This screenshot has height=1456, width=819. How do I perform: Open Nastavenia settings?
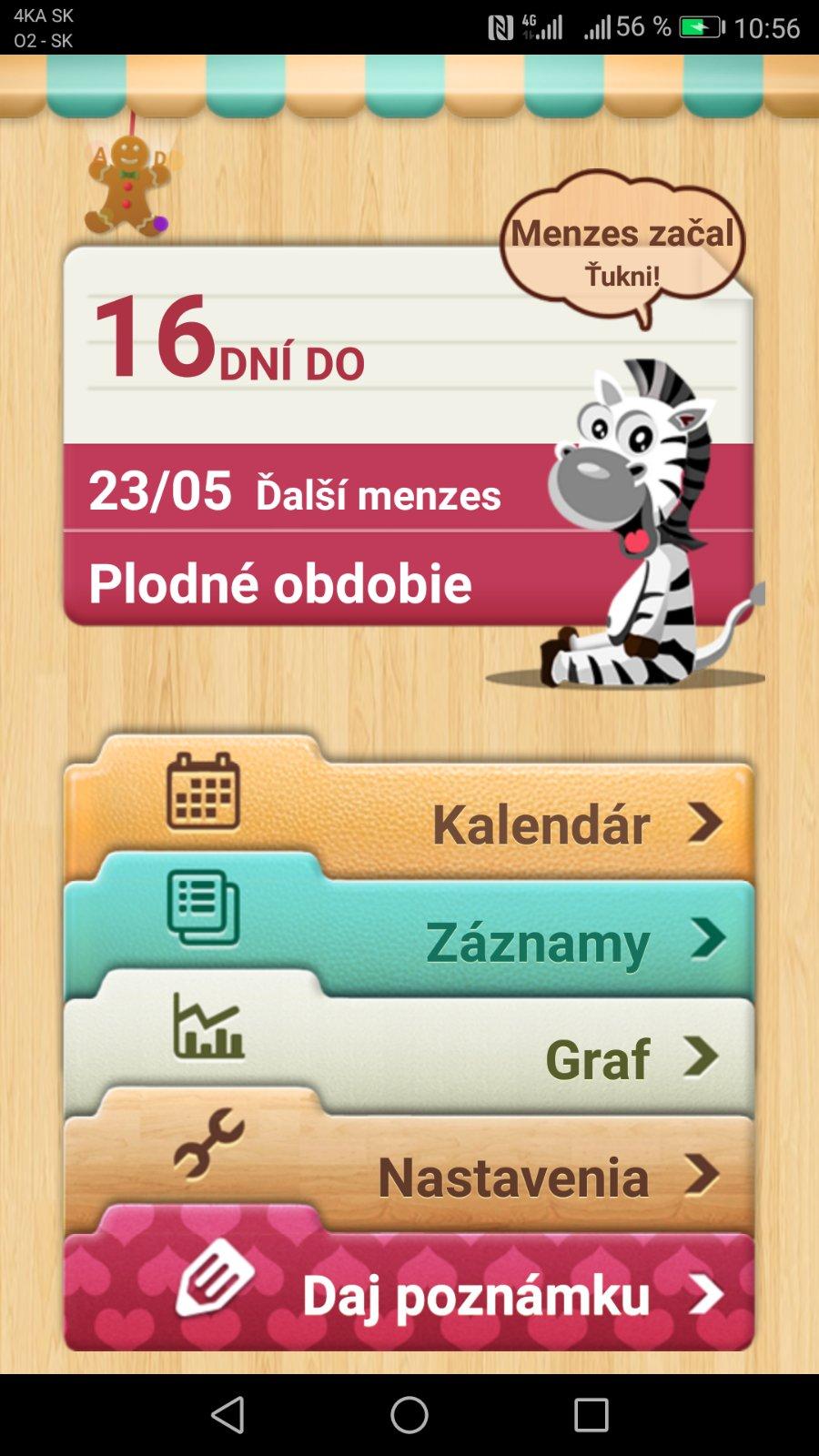pos(409,1175)
